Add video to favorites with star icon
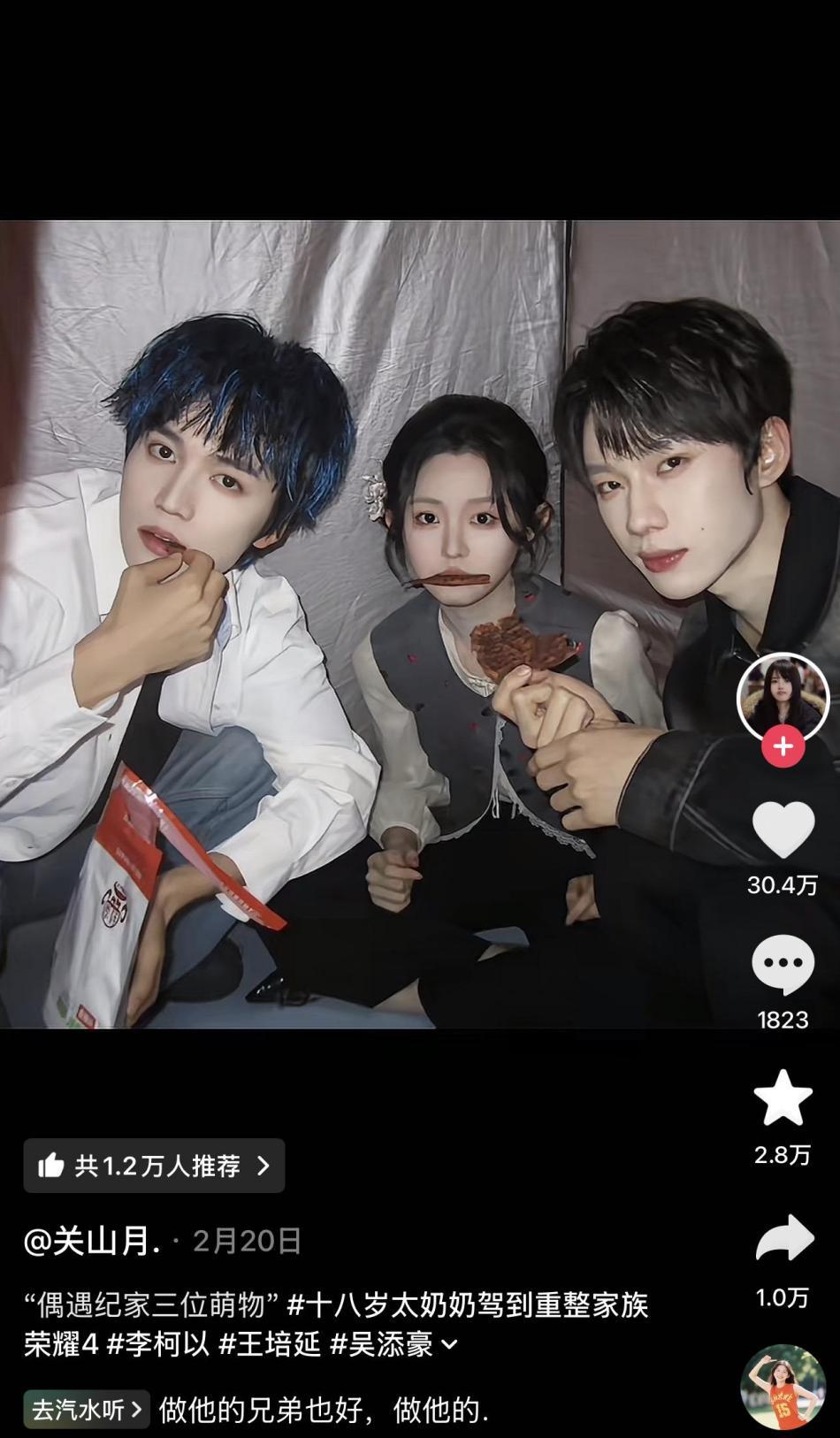 783,1098
